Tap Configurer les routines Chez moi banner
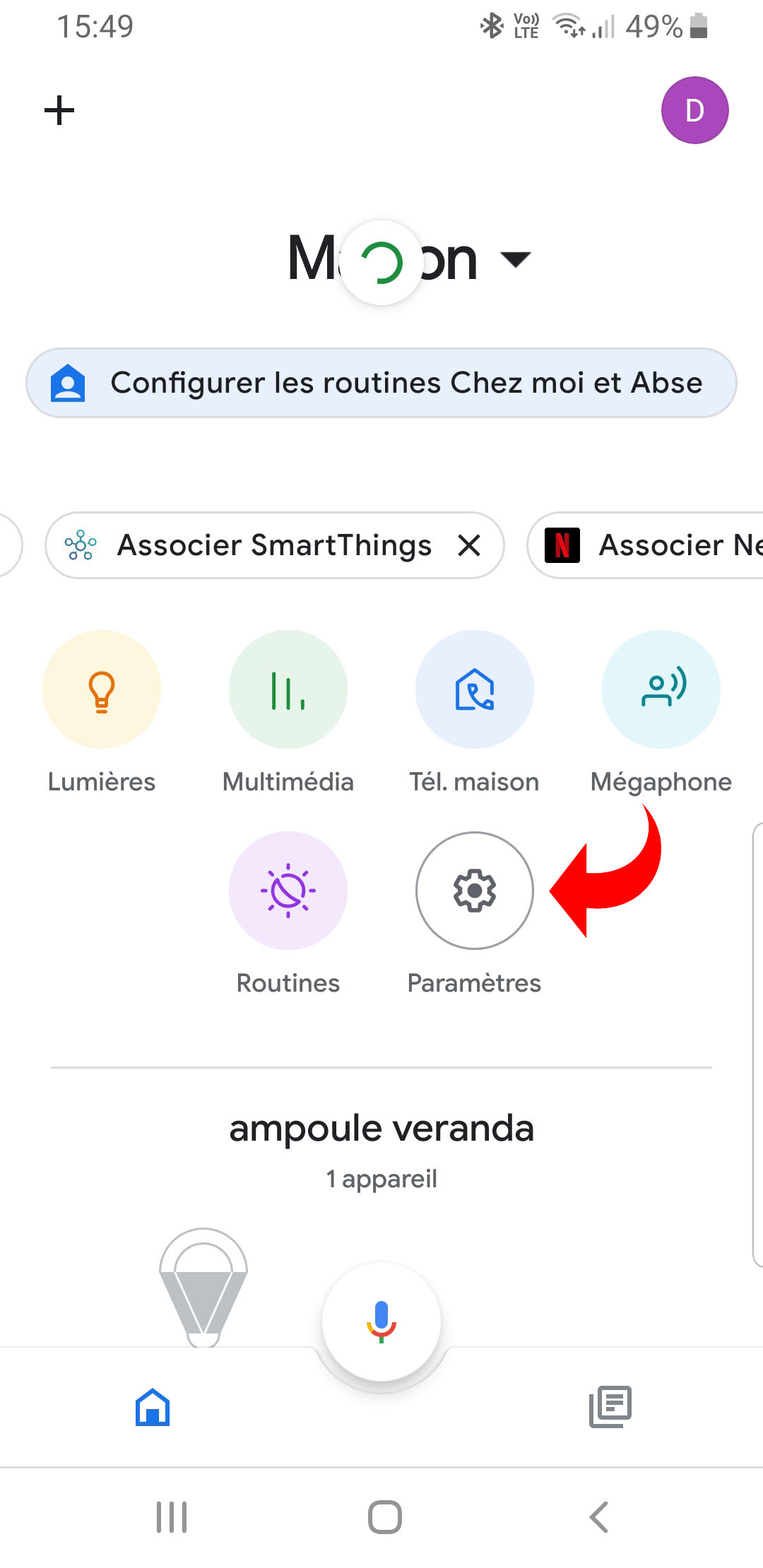Image resolution: width=763 pixels, height=1568 pixels. 381,382
